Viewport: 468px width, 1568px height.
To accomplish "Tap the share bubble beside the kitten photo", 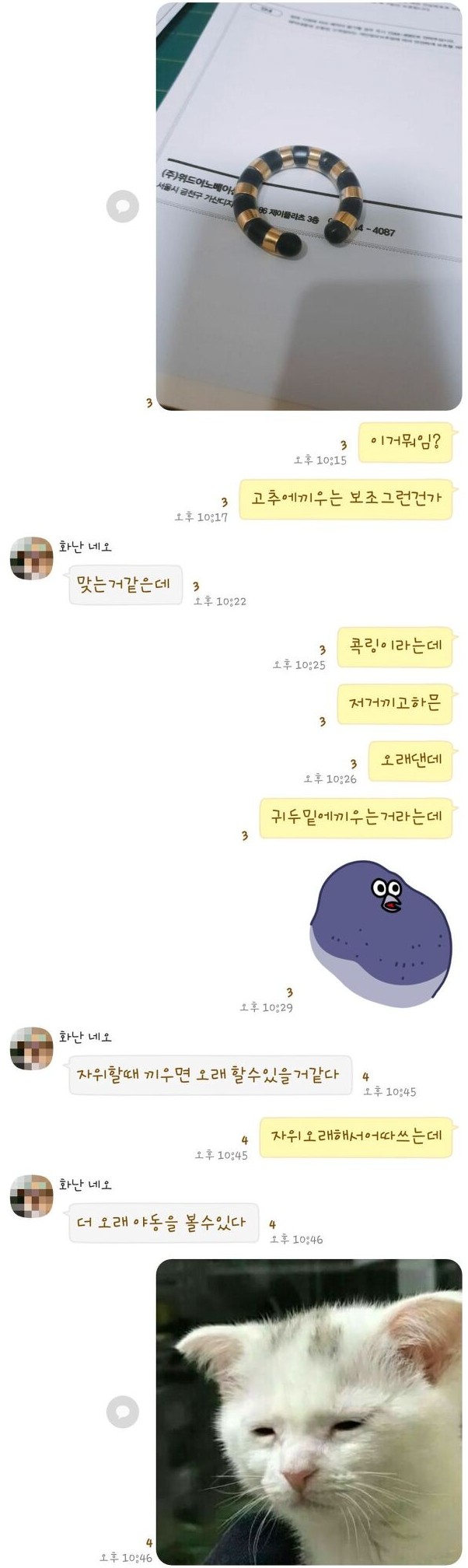I will pyautogui.click(x=122, y=1411).
